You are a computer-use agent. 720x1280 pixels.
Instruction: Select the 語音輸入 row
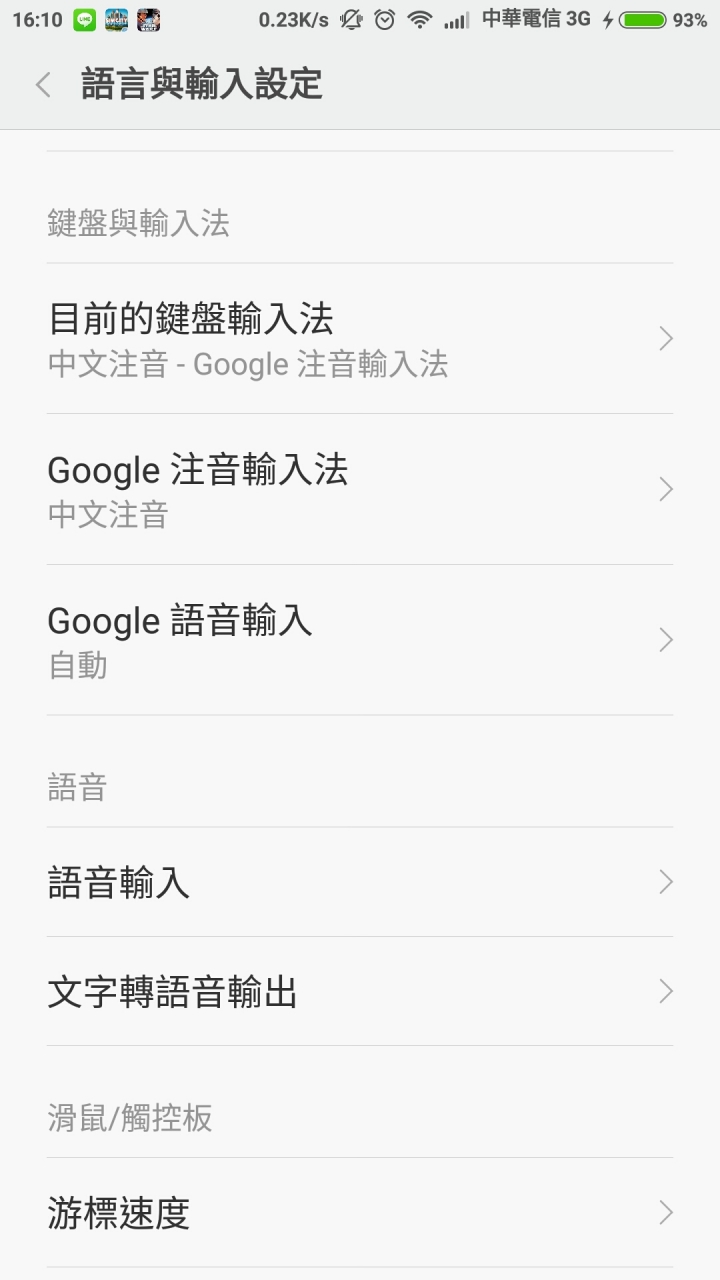tap(360, 882)
